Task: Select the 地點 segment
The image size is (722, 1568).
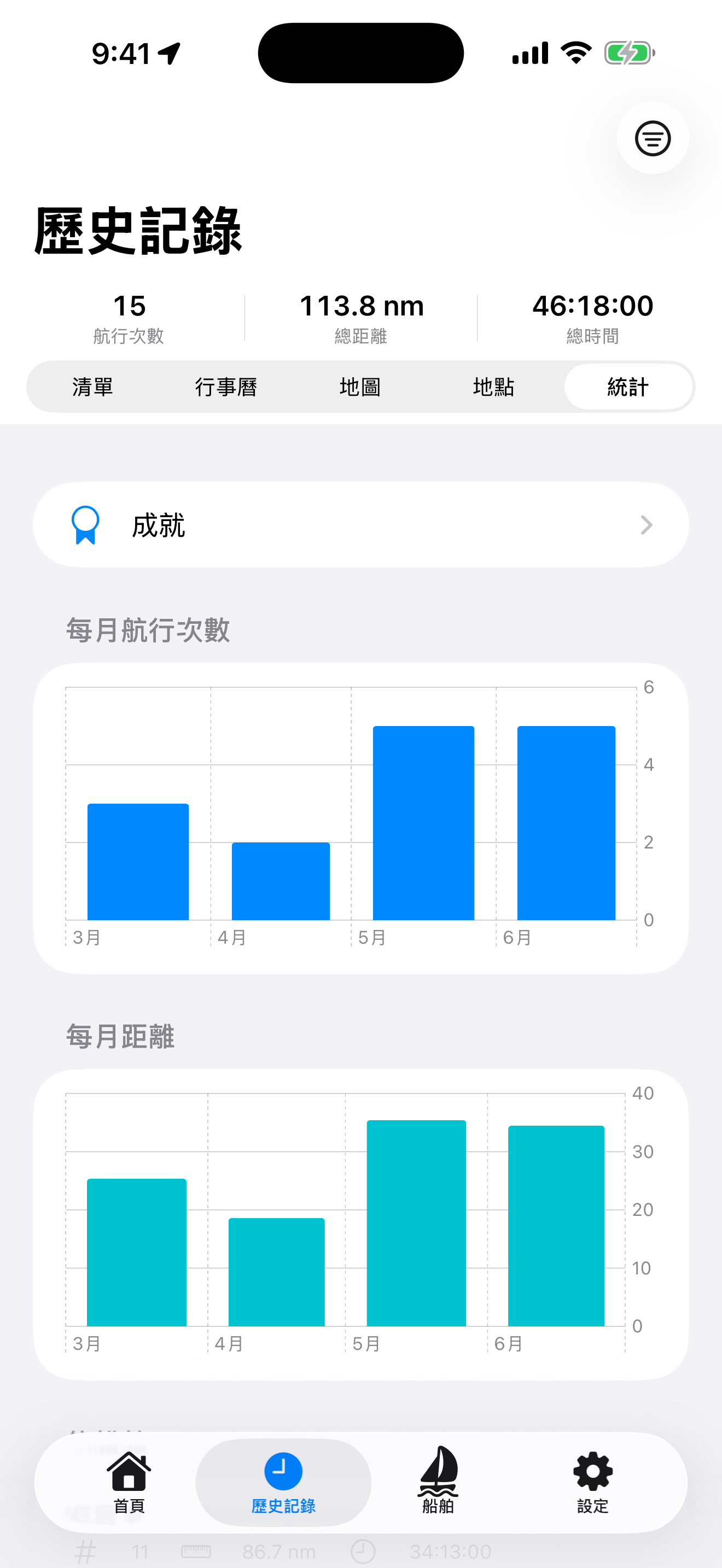Action: click(494, 387)
